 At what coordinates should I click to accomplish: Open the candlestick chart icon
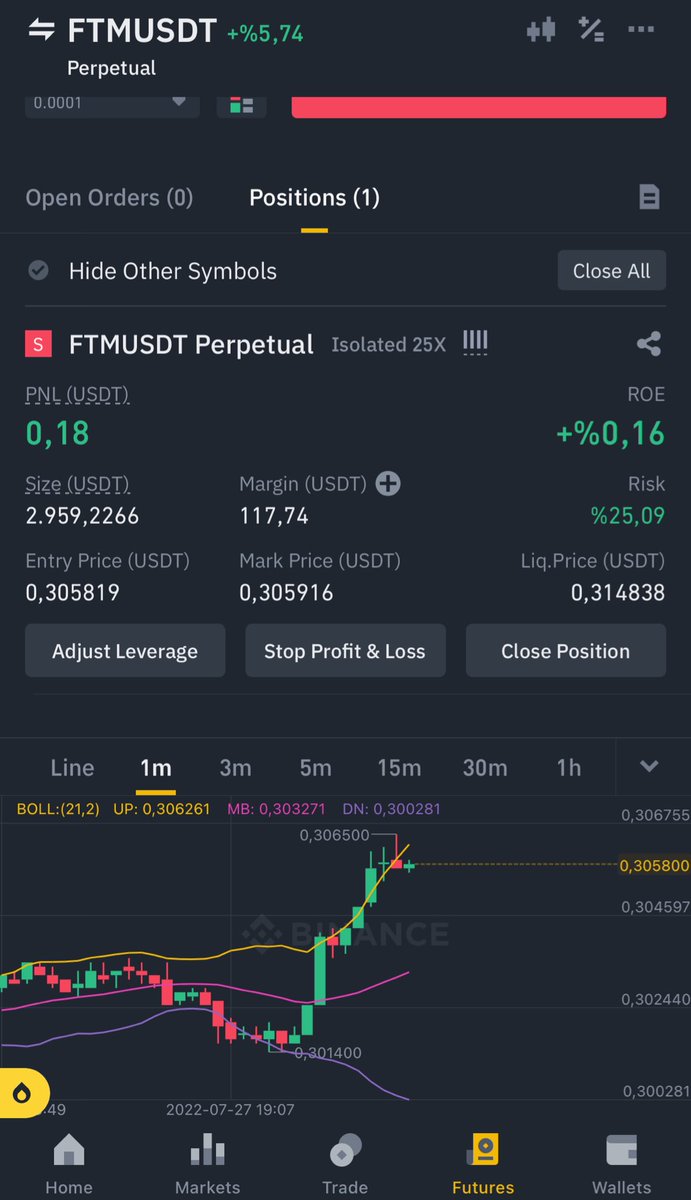[540, 30]
